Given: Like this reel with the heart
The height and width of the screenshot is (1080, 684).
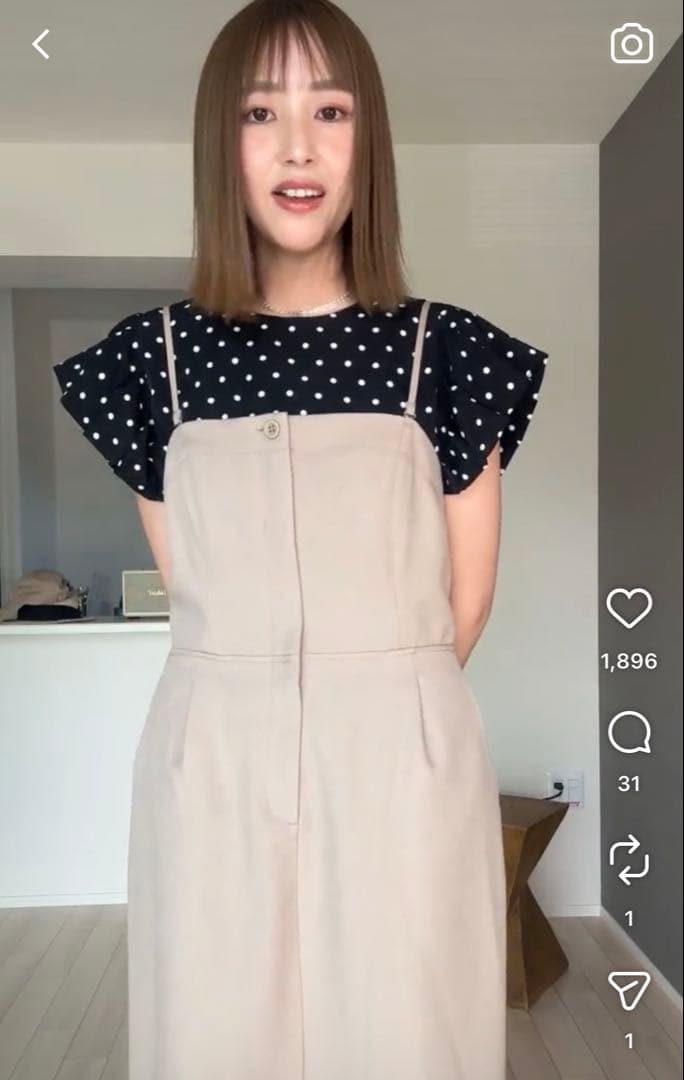Looking at the screenshot, I should [x=629, y=608].
